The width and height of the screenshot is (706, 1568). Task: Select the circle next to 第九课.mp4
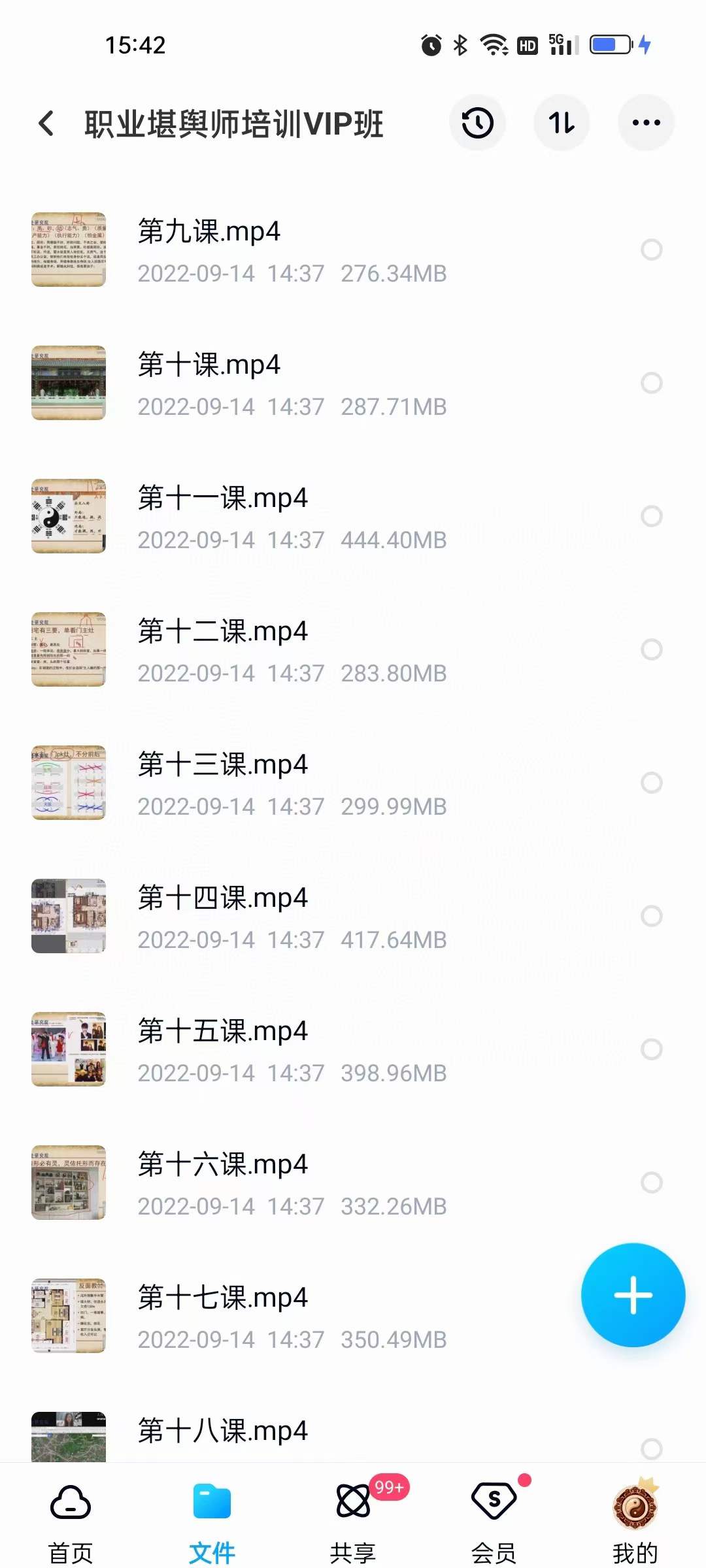click(x=651, y=250)
